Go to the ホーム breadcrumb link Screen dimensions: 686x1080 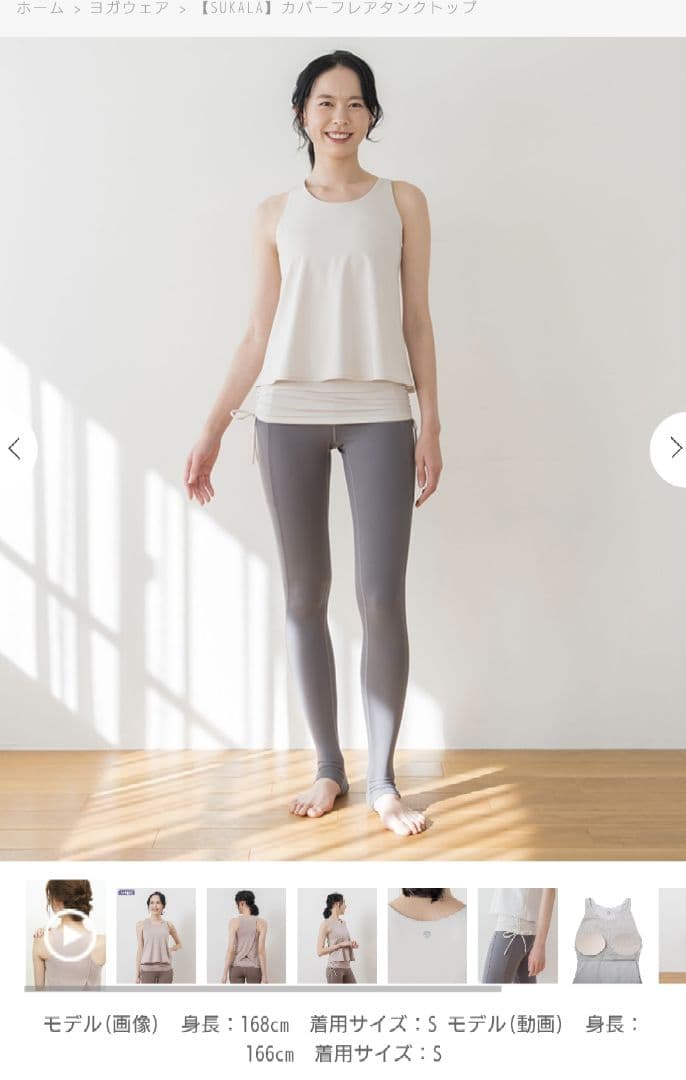[39, 8]
